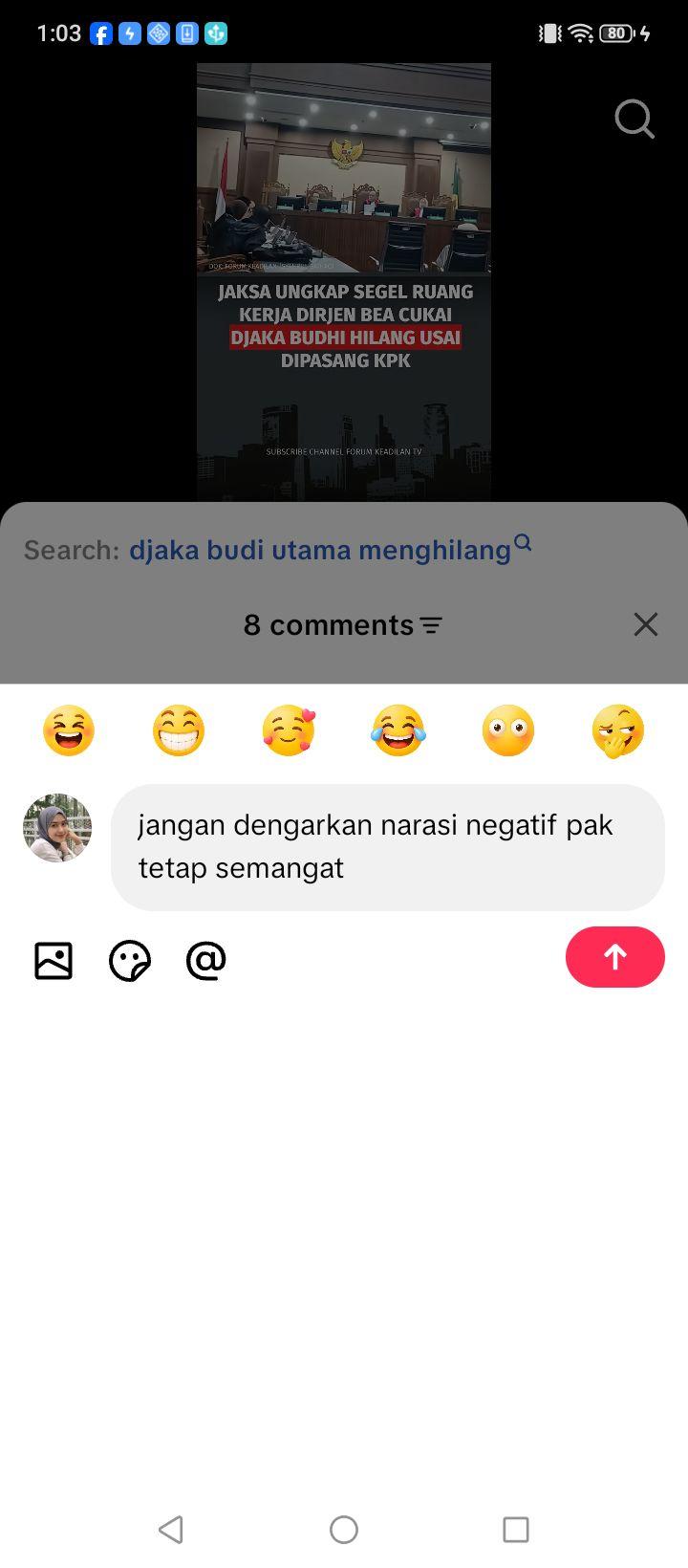Go to the home screen
The height and width of the screenshot is (1568, 688).
344,1530
